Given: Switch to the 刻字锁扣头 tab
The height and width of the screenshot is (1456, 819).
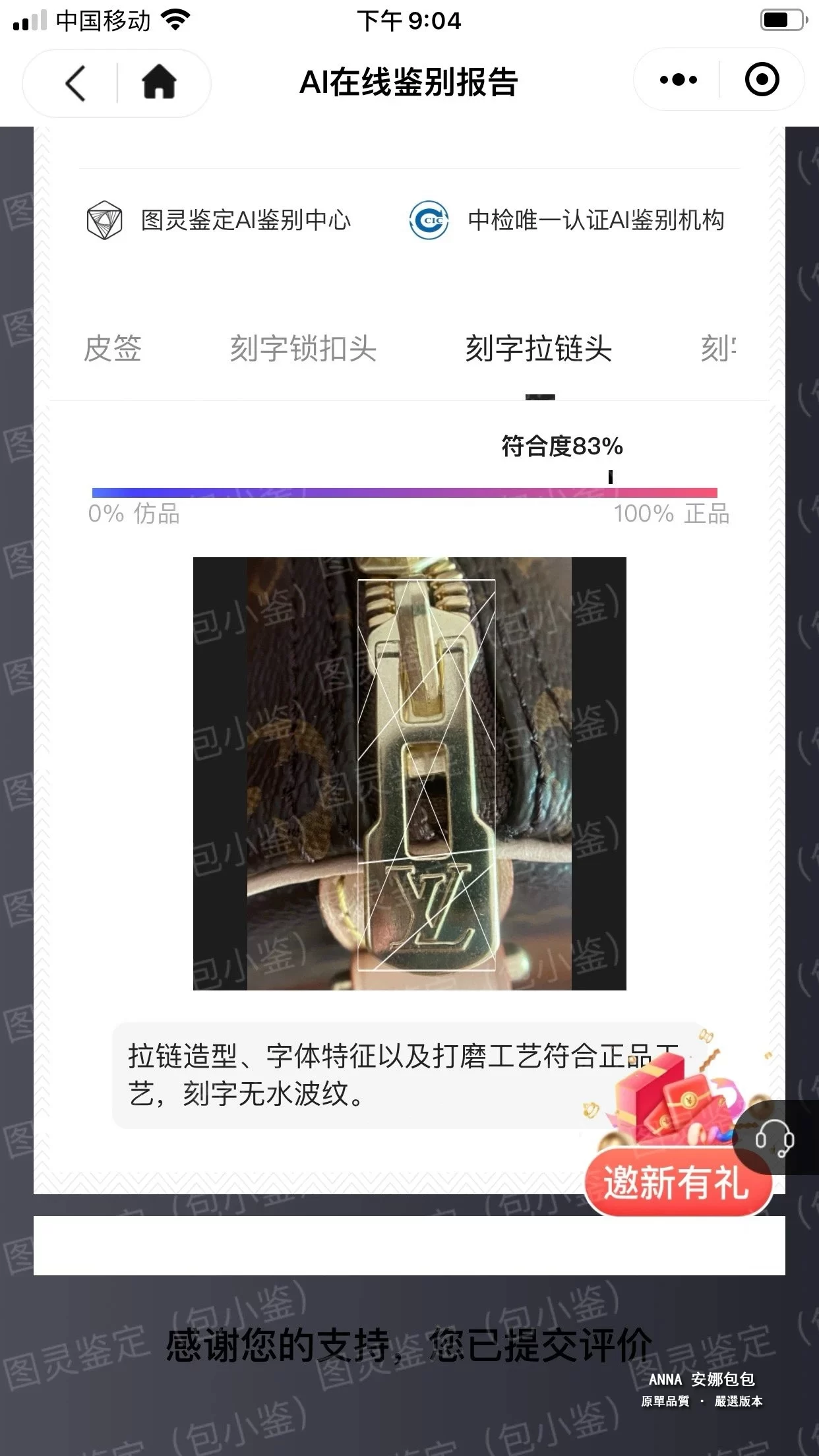Looking at the screenshot, I should [x=303, y=349].
